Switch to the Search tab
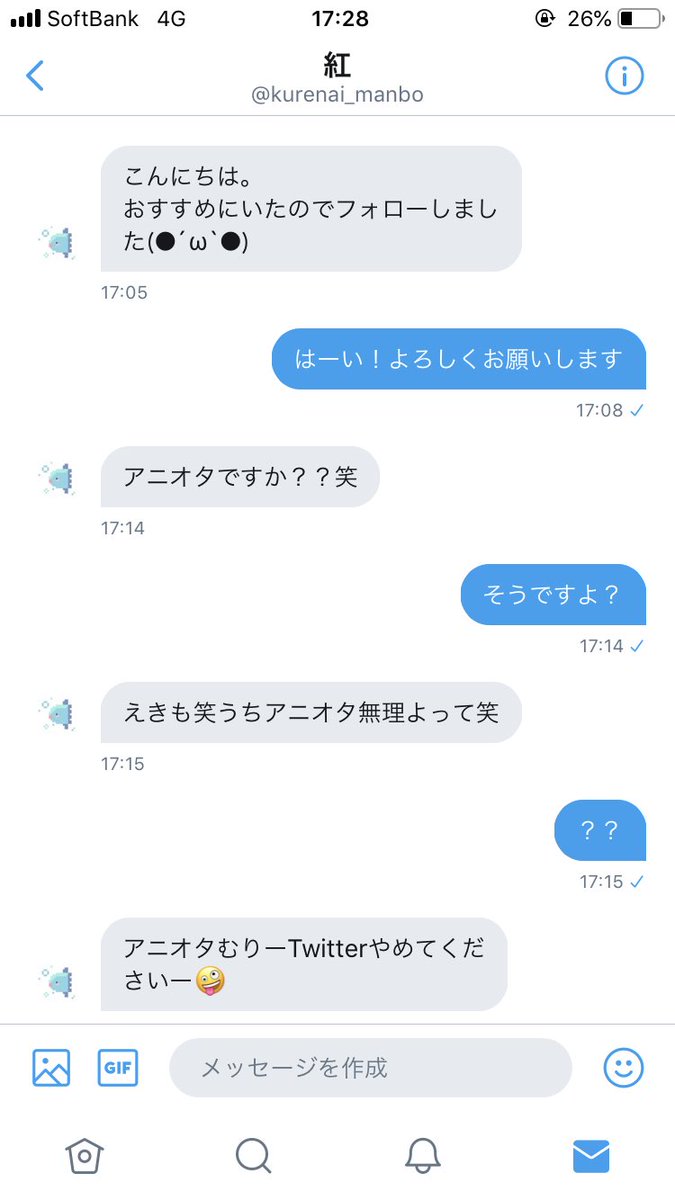Screen dimensions: 675x1200 coord(253,1156)
